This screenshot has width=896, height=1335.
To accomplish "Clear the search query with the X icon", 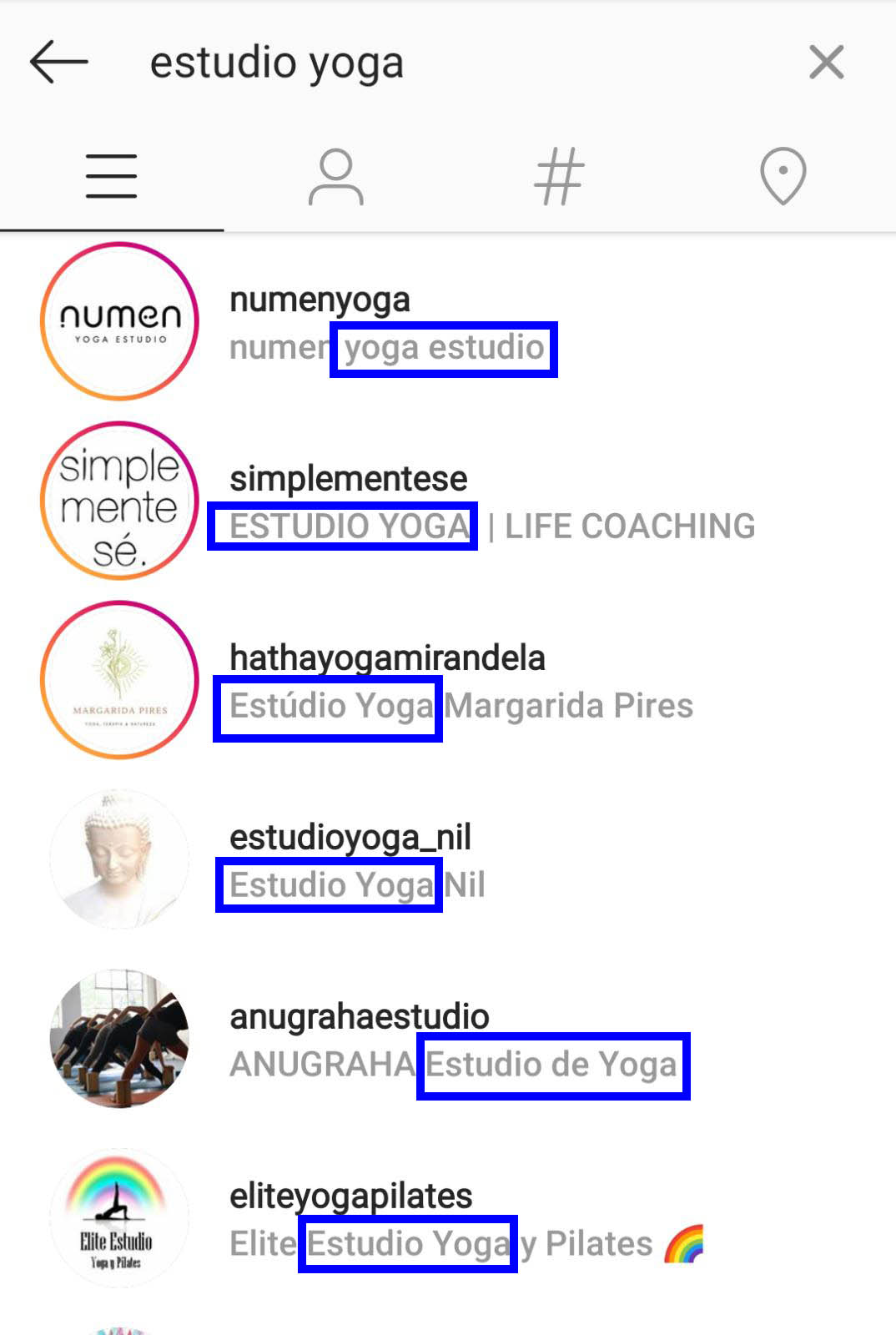I will (826, 61).
